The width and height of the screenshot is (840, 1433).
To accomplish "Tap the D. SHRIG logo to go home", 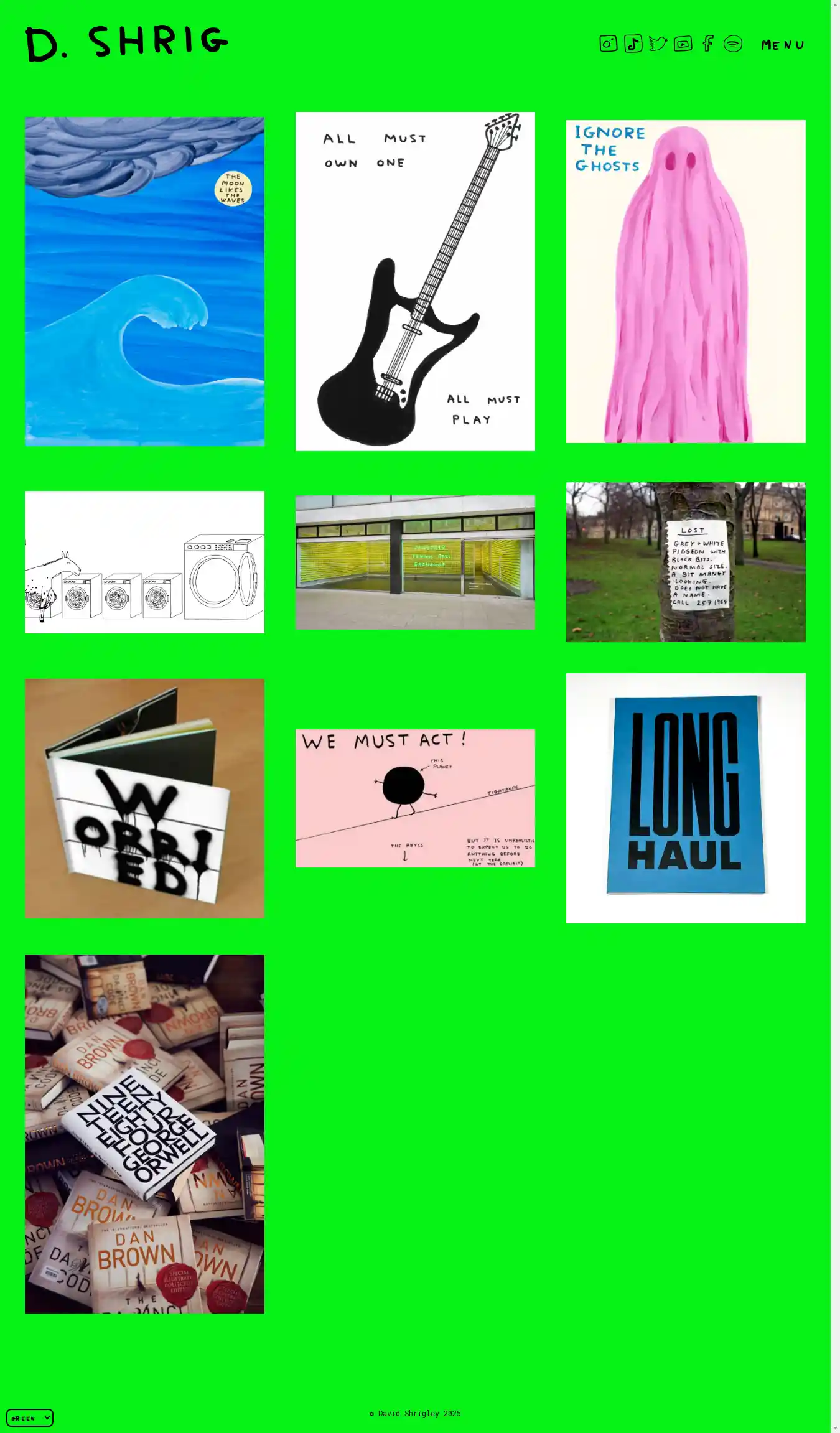I will point(126,43).
